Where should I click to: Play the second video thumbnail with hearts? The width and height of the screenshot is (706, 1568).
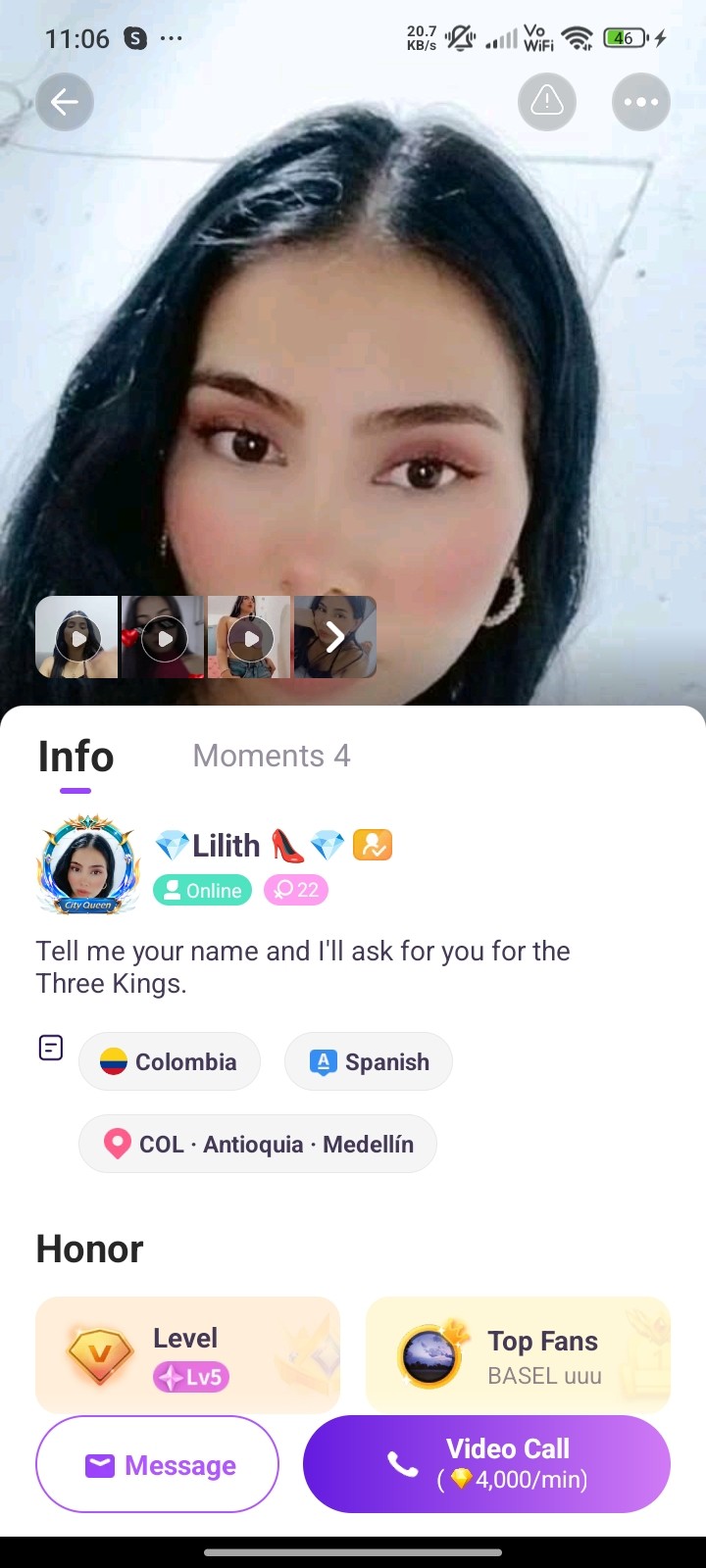(163, 637)
